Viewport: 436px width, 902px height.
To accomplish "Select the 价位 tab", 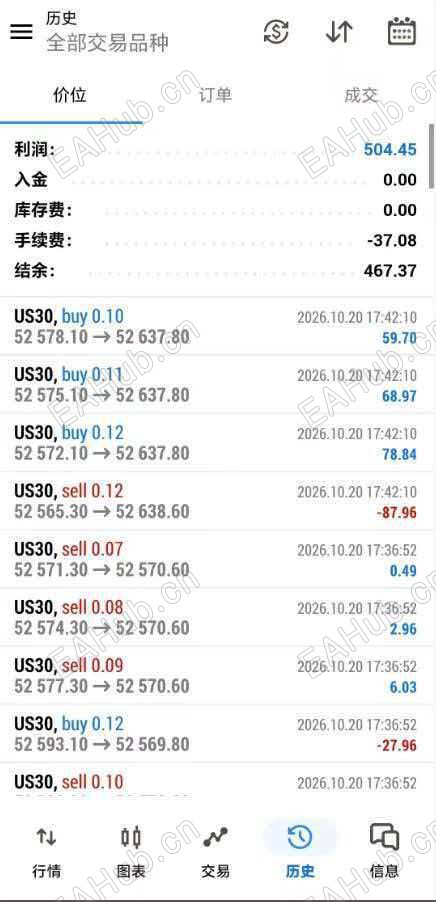I will (70, 95).
